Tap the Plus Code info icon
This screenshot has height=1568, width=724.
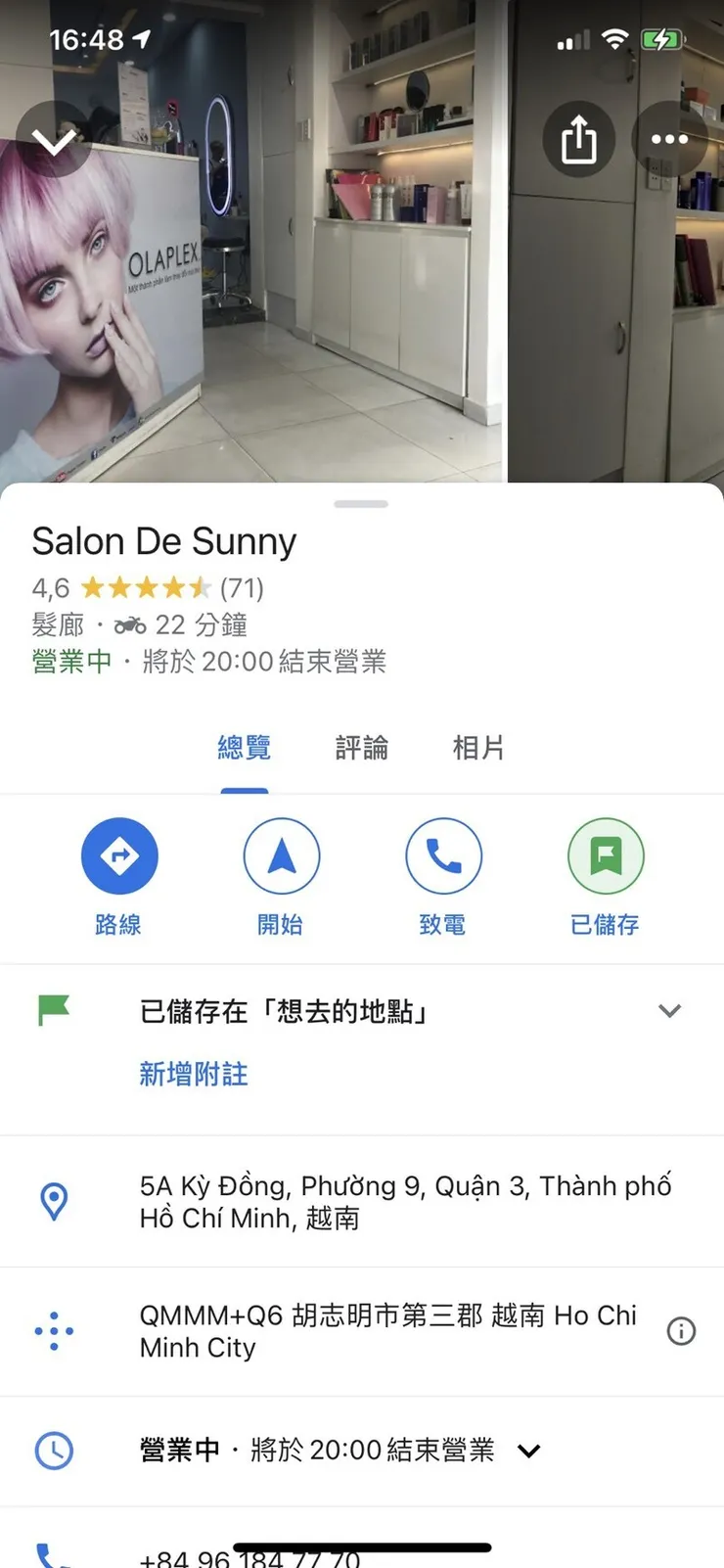(x=681, y=1332)
